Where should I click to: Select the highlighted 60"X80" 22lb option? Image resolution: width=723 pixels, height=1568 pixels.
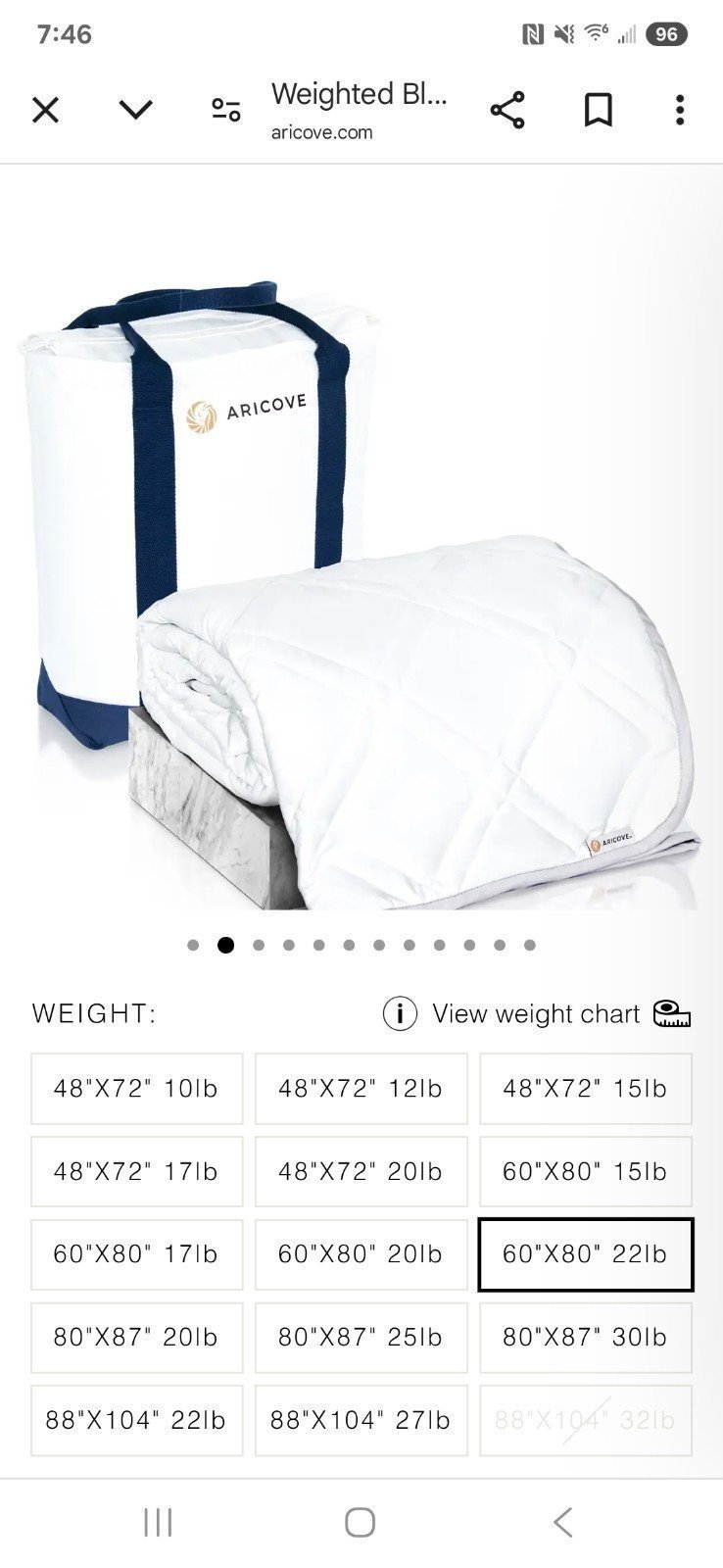(x=585, y=1254)
